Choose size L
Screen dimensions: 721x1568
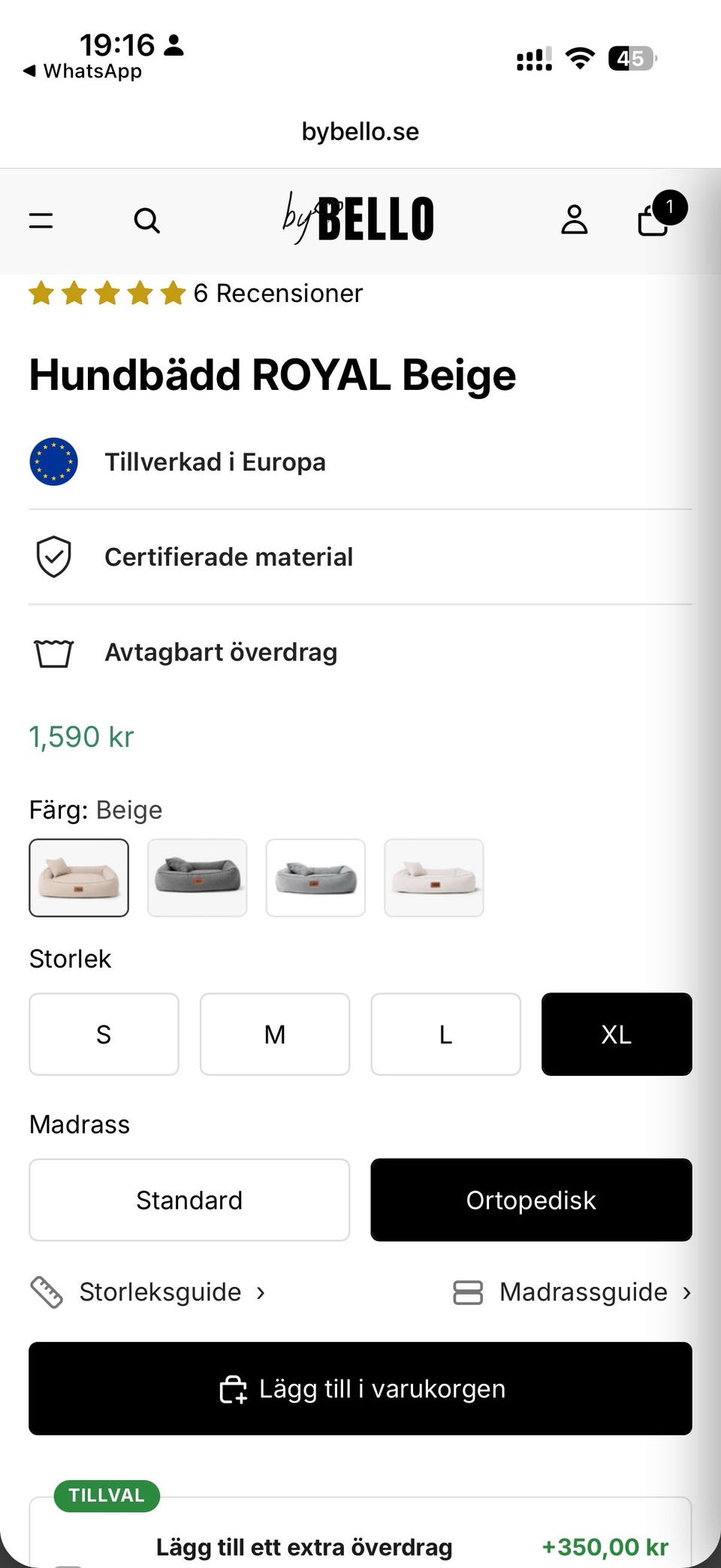445,1034
